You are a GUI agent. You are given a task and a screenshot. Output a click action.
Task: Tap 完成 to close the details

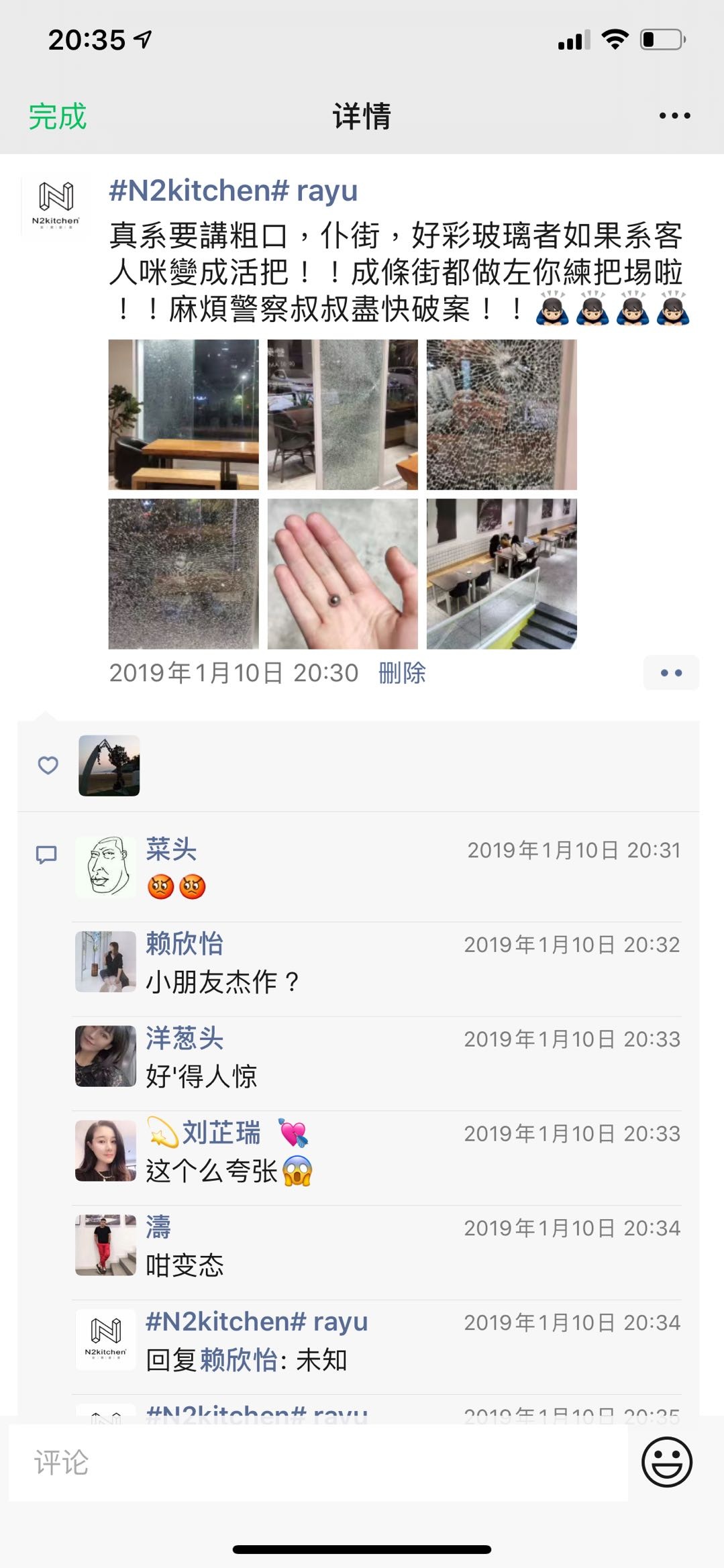[58, 117]
